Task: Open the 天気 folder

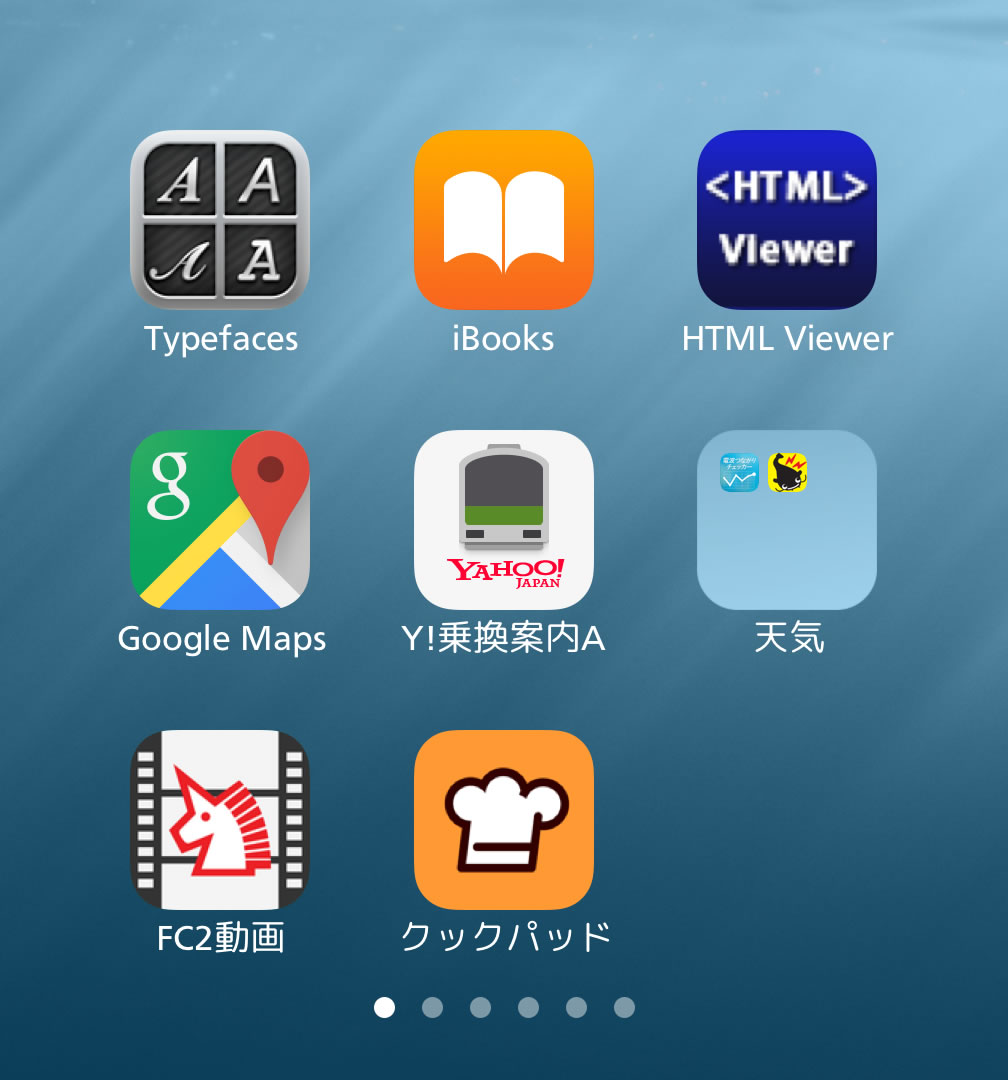Action: pyautogui.click(x=787, y=520)
